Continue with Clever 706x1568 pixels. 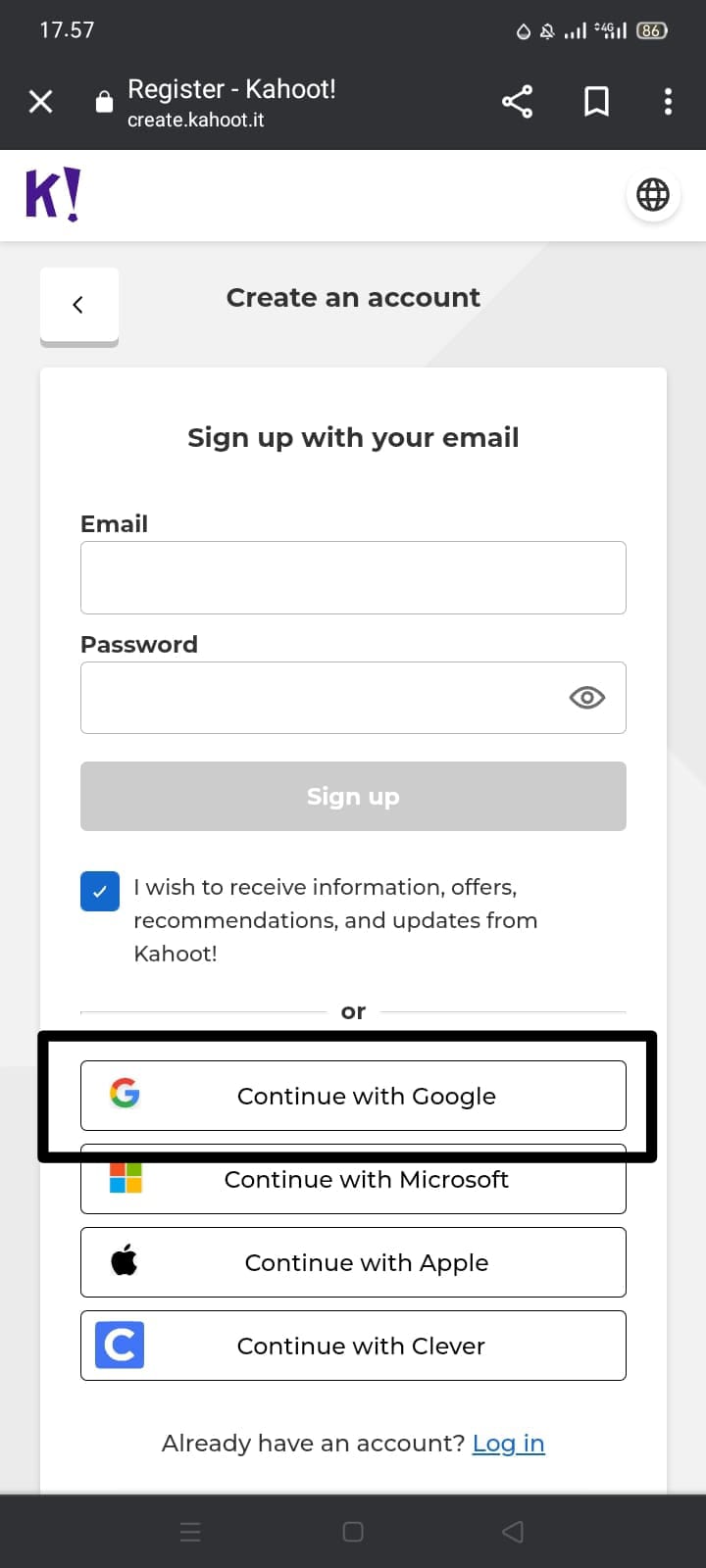pos(353,1346)
